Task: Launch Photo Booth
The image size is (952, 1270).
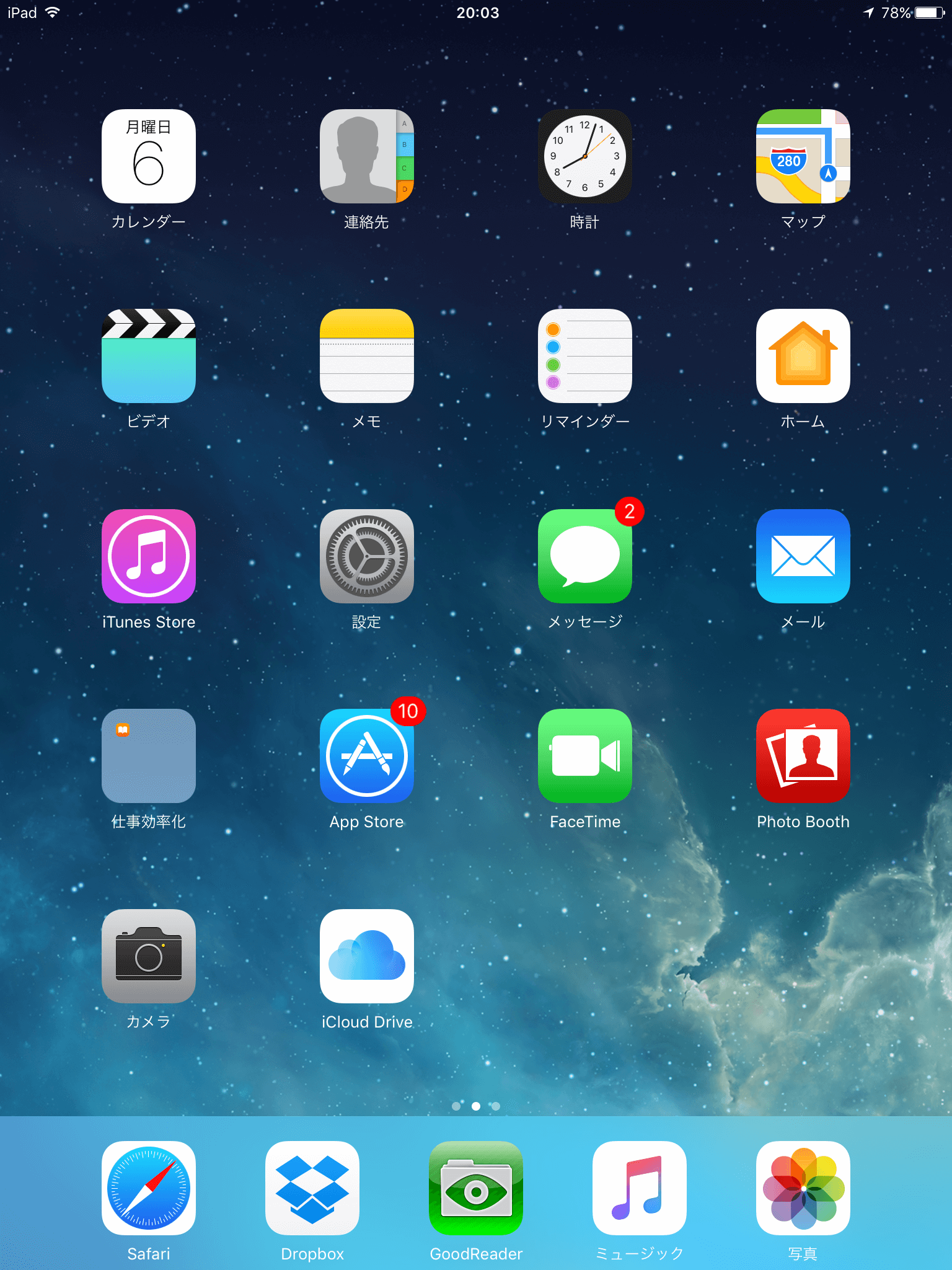Action: 803,756
